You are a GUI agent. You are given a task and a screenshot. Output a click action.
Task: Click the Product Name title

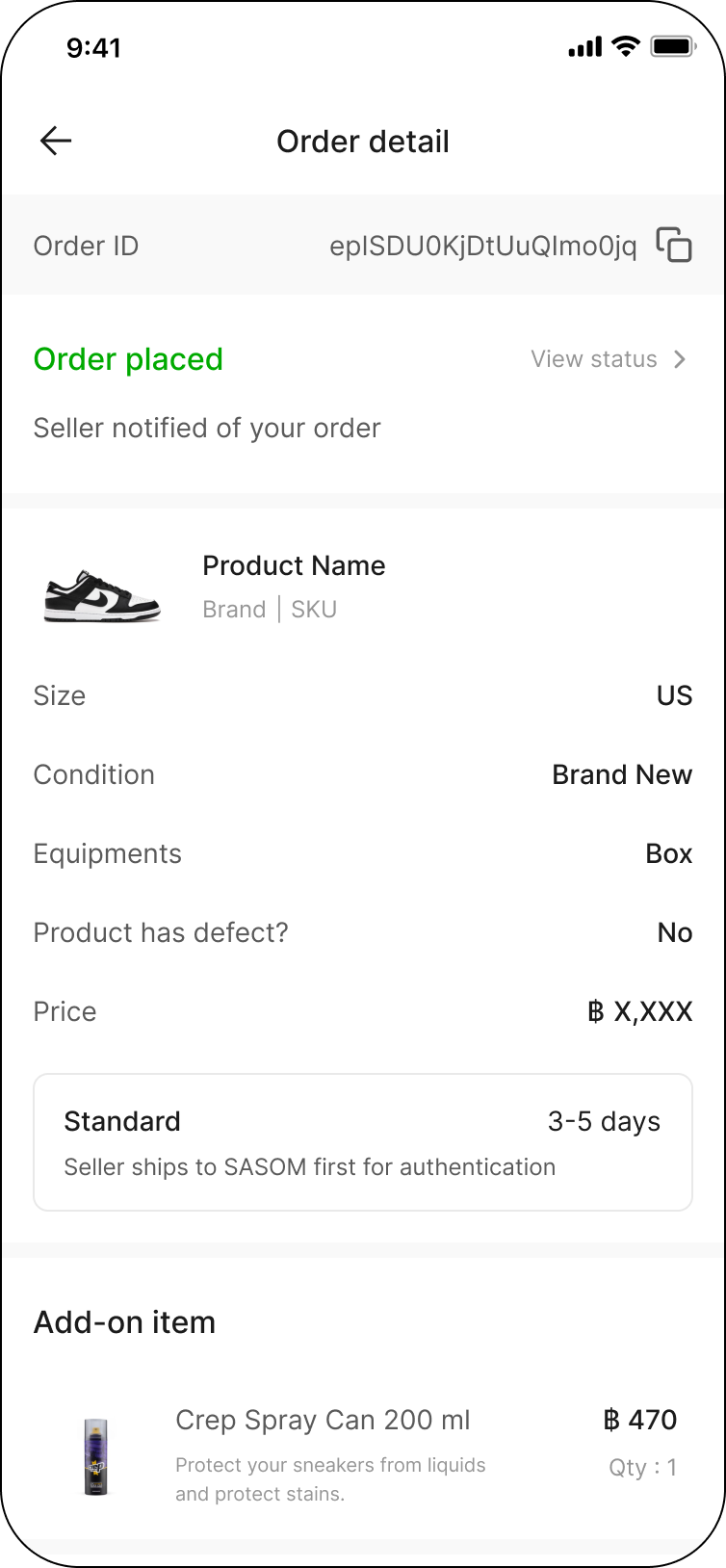click(x=294, y=565)
